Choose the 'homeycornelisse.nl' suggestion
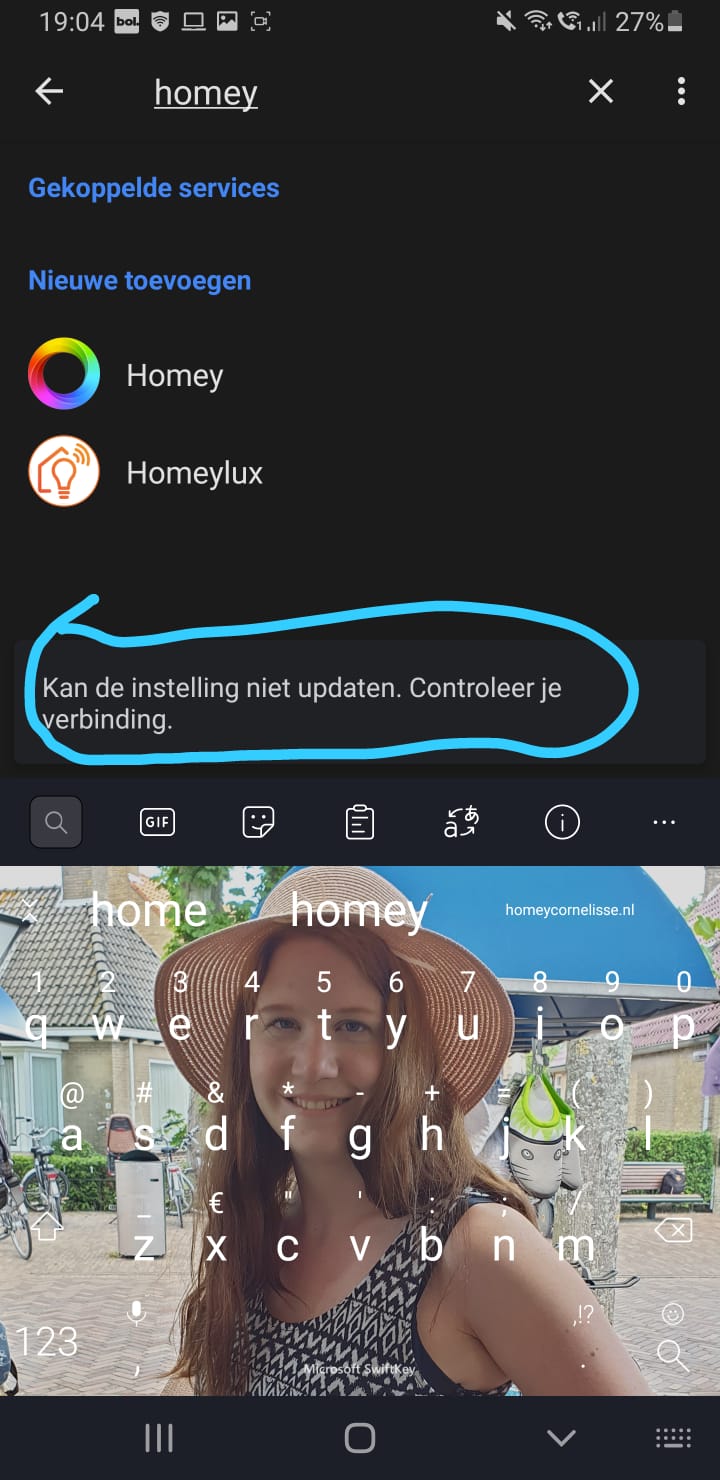This screenshot has width=720, height=1480. click(570, 911)
